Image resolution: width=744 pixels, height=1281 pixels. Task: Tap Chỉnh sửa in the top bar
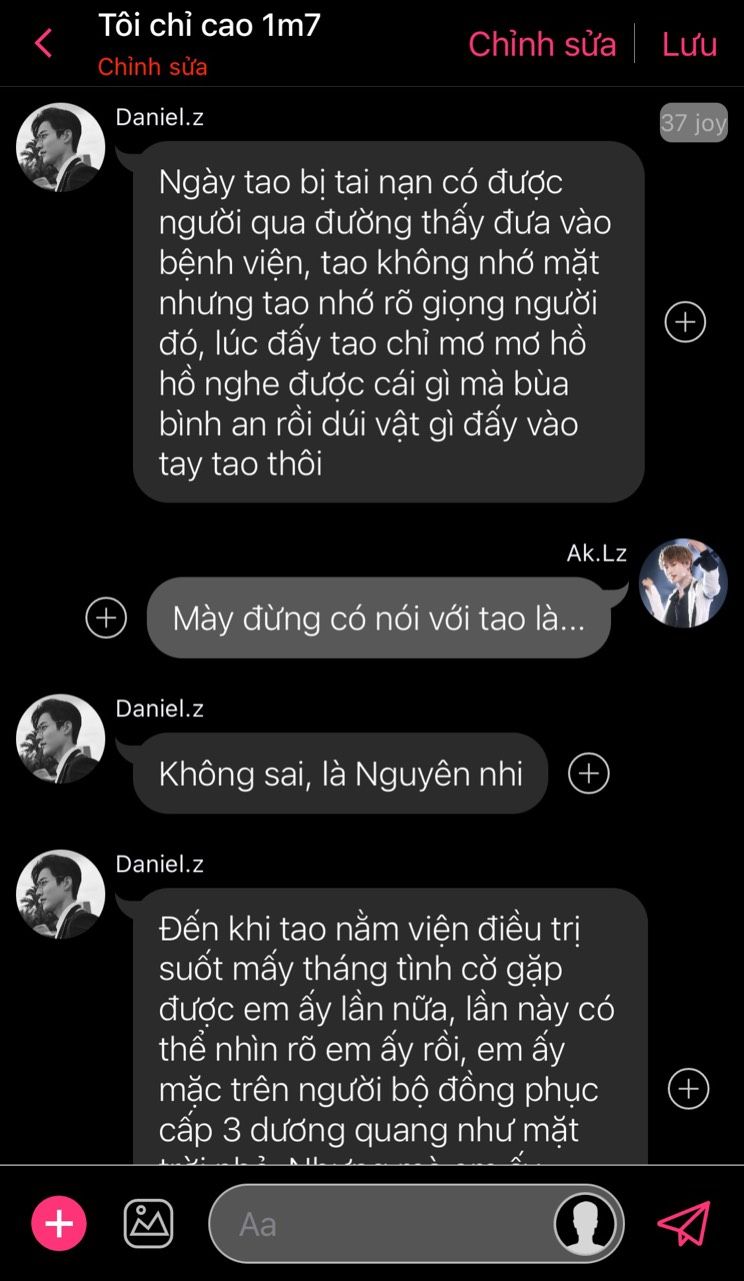pyautogui.click(x=542, y=44)
